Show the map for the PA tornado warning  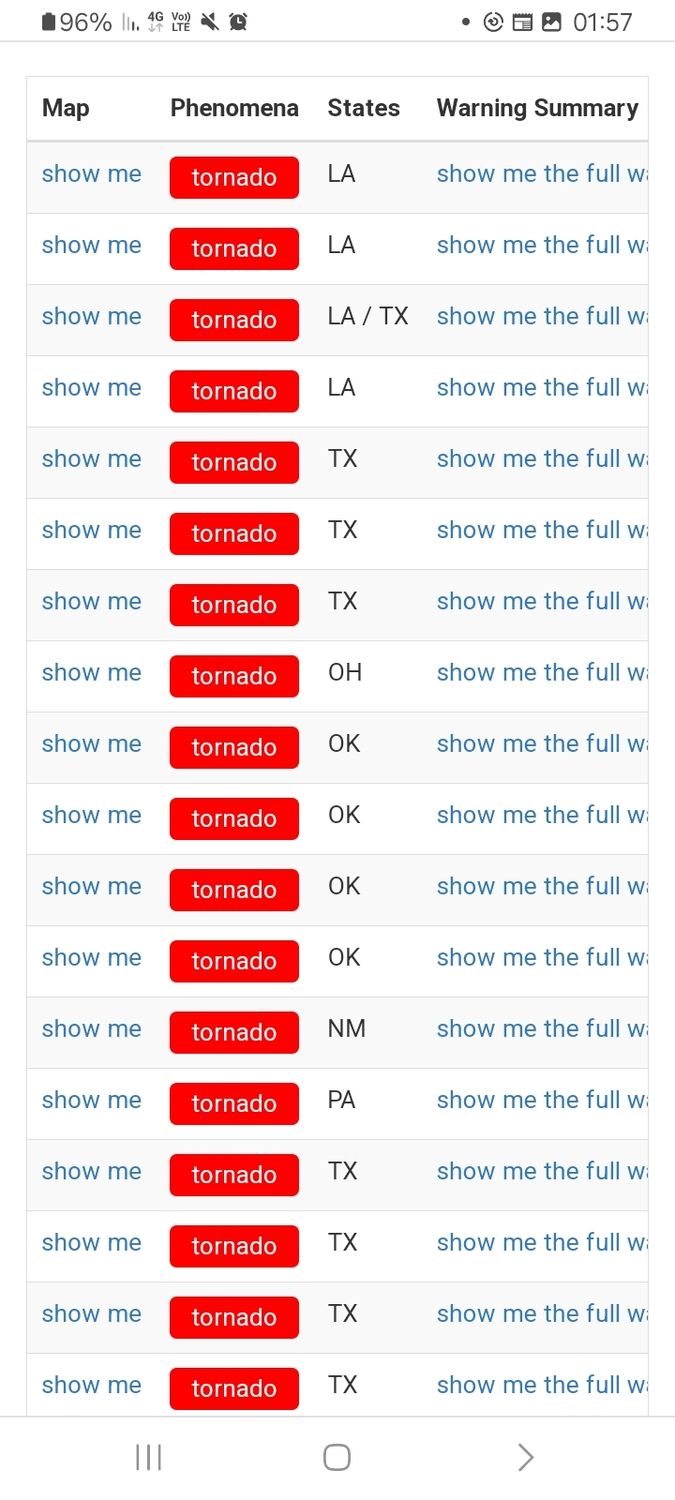[91, 1100]
